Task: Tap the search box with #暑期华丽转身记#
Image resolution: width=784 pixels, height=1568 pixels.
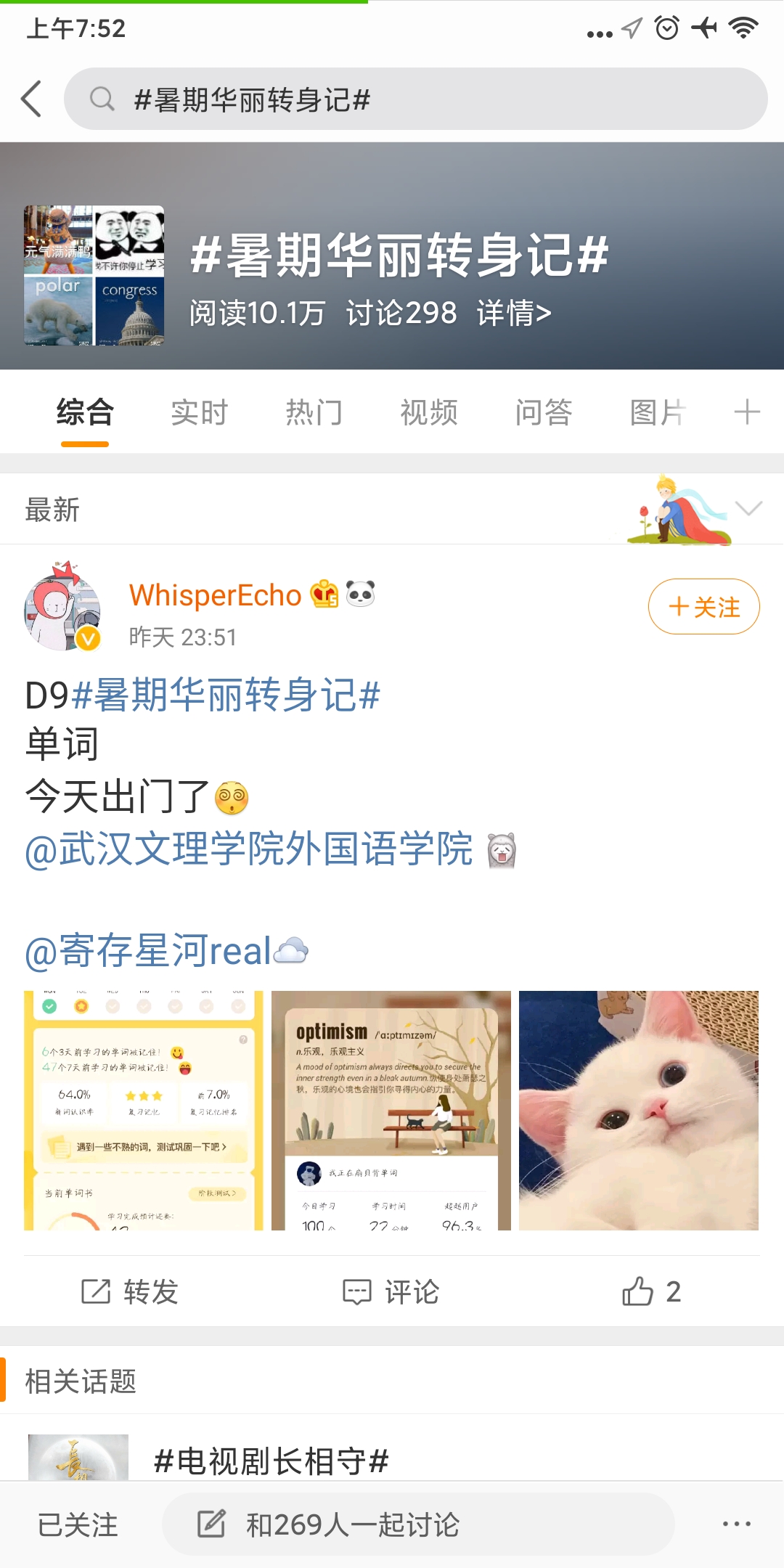Action: 415,99
